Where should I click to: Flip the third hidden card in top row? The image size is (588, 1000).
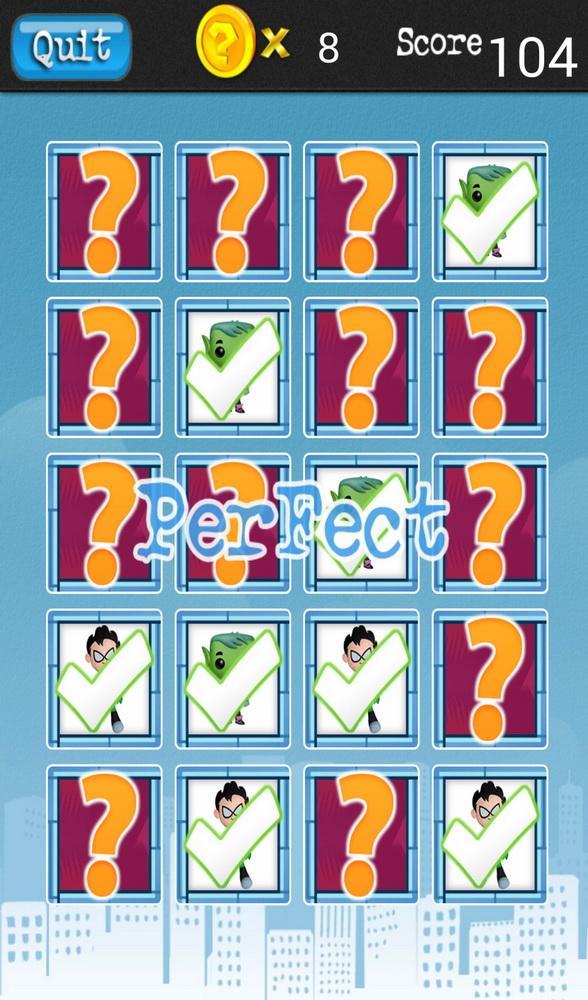click(362, 212)
